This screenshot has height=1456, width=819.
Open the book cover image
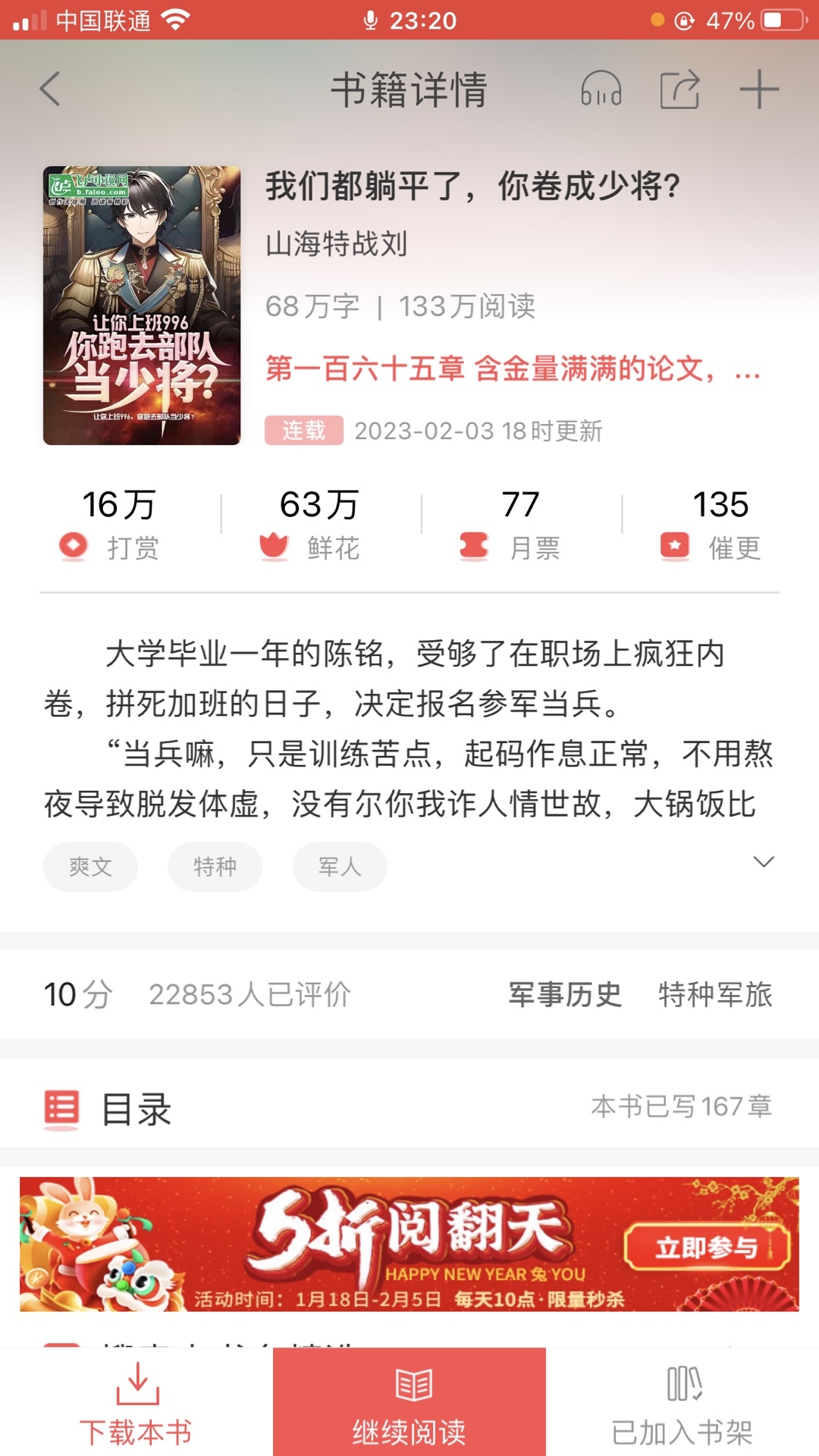click(x=142, y=305)
